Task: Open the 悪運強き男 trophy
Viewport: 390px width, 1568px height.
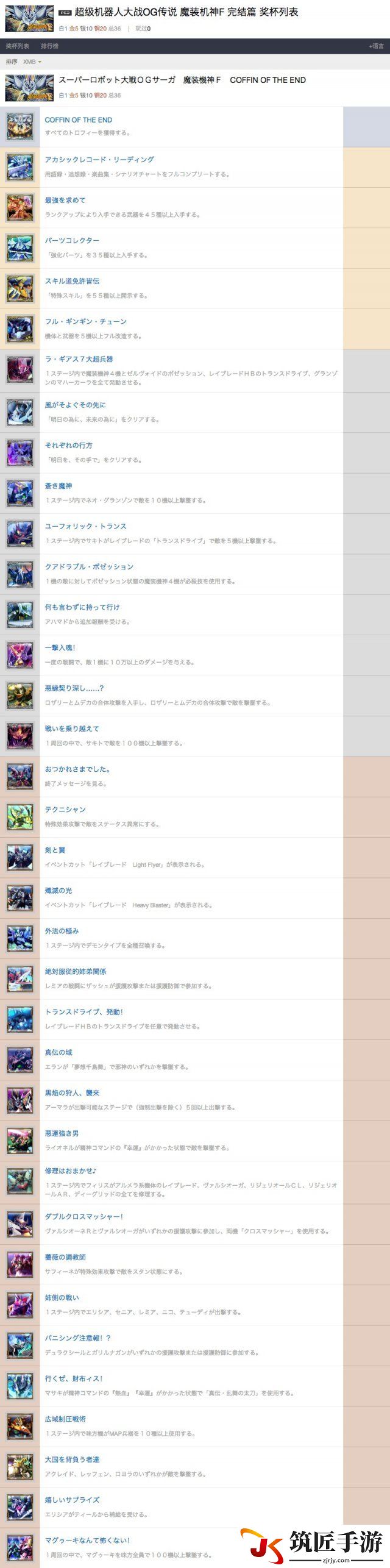Action: click(x=62, y=1133)
